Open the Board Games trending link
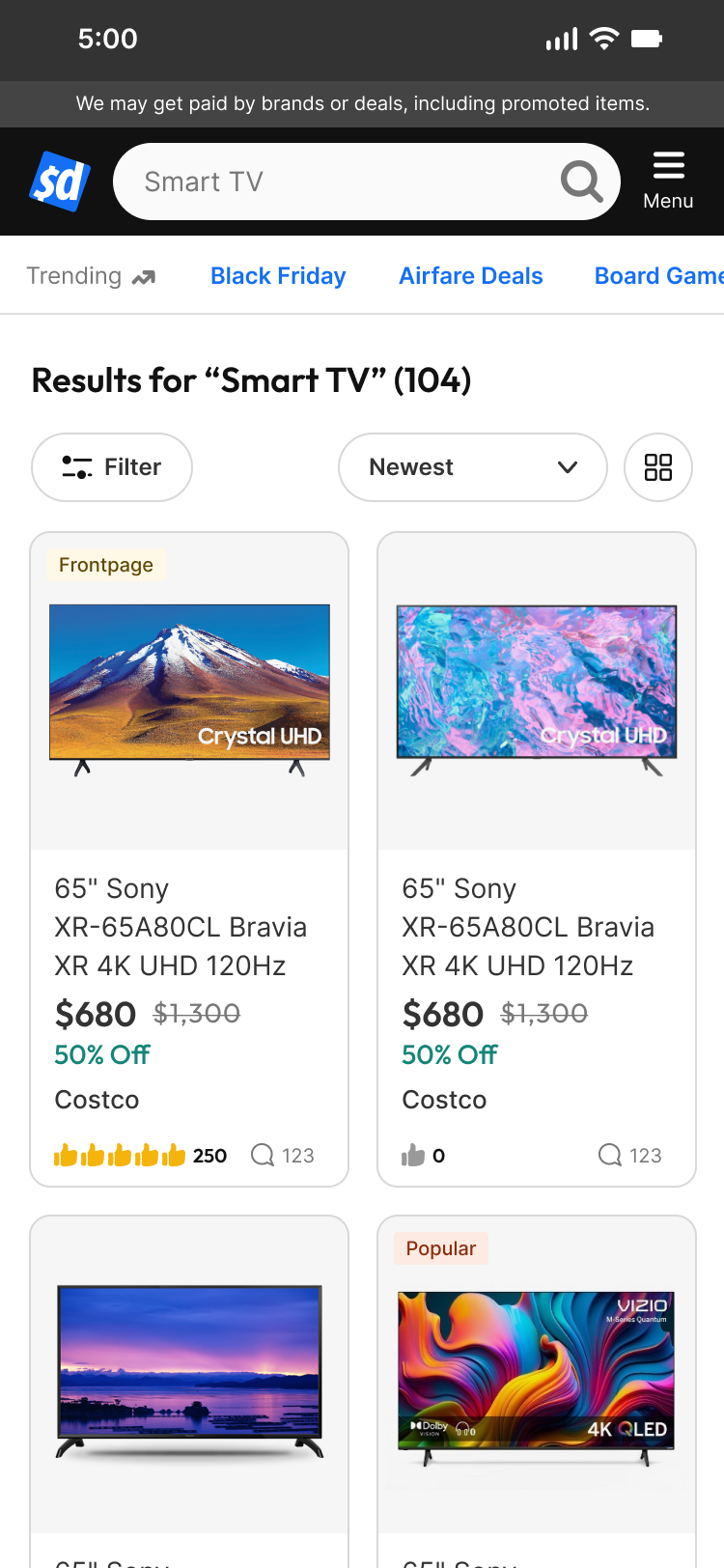Screen dimensions: 724x1568 (658, 276)
